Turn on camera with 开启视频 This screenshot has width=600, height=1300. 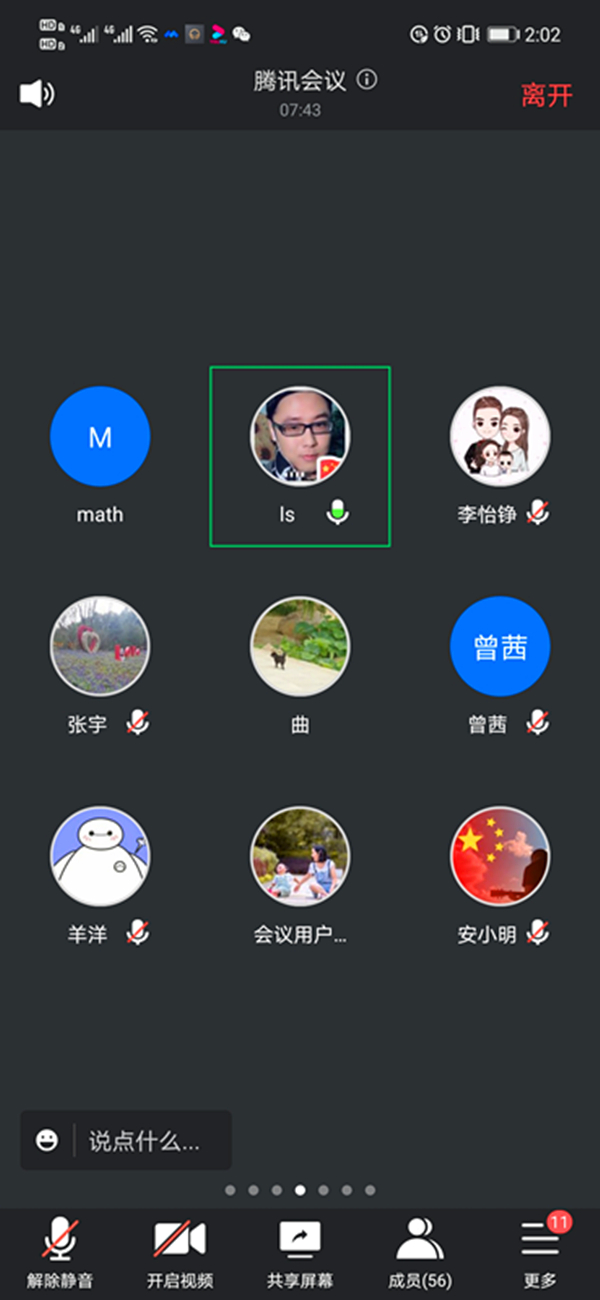click(180, 1251)
